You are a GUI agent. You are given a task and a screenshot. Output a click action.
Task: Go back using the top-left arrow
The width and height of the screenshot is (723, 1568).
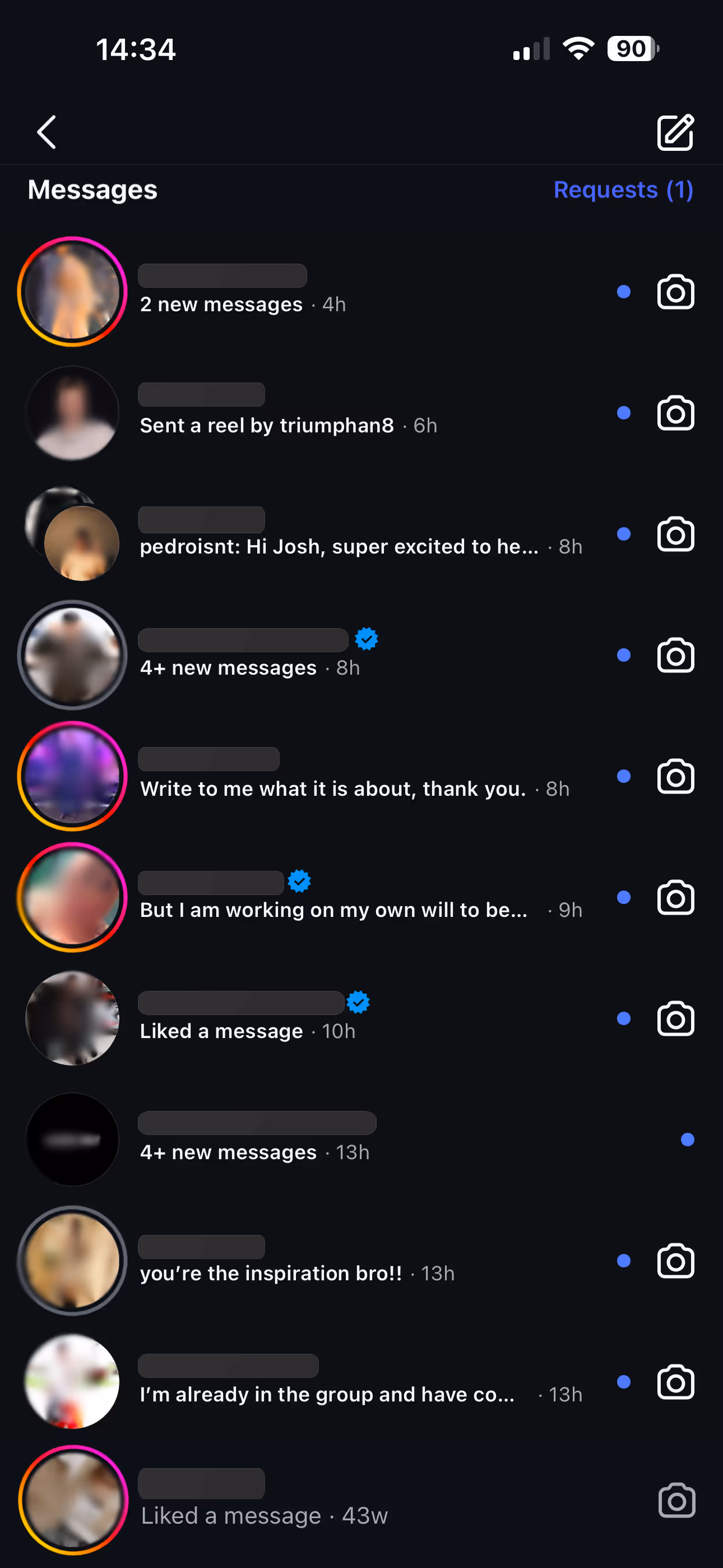tap(47, 132)
